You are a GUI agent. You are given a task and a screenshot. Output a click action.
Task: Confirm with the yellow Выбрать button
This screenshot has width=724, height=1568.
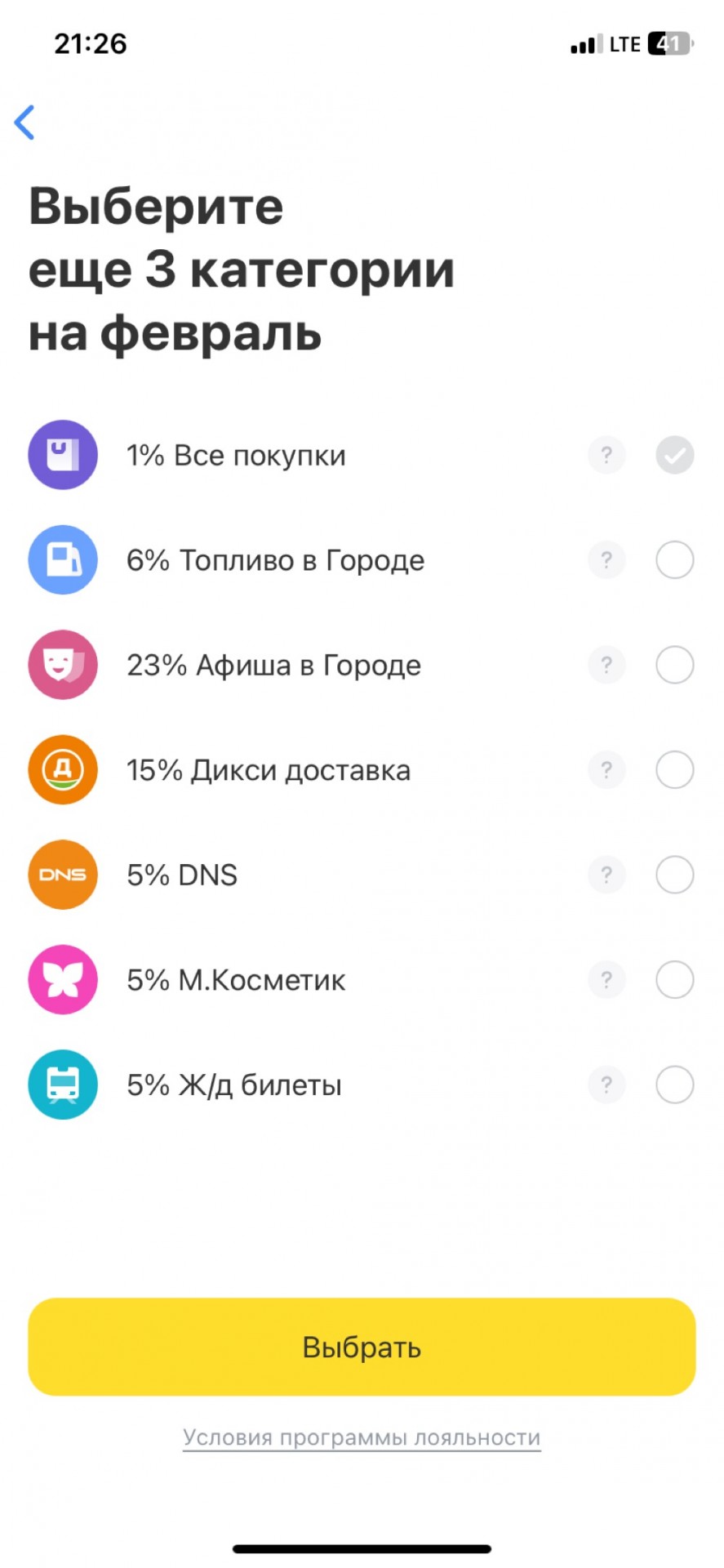362,1347
